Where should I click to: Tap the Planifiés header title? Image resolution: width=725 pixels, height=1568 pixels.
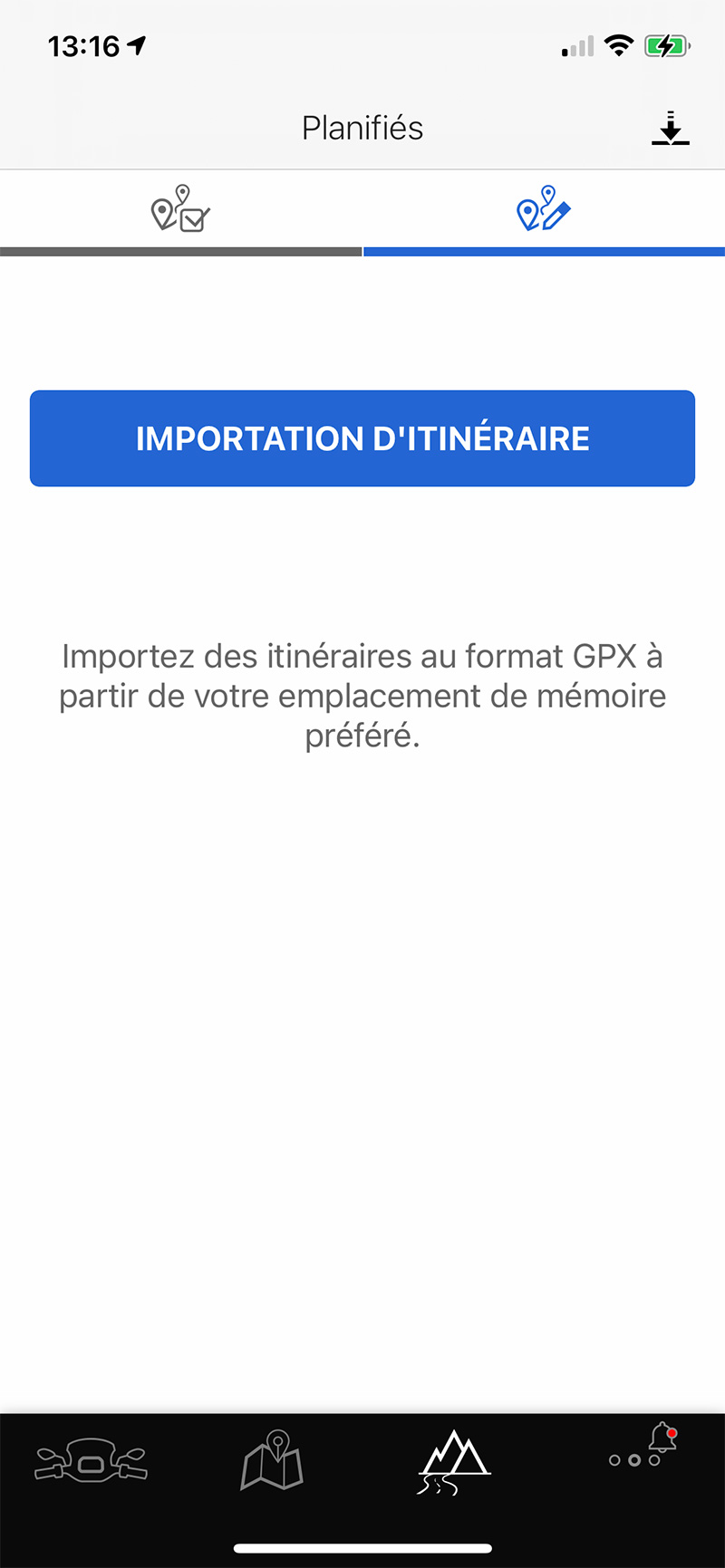(362, 127)
